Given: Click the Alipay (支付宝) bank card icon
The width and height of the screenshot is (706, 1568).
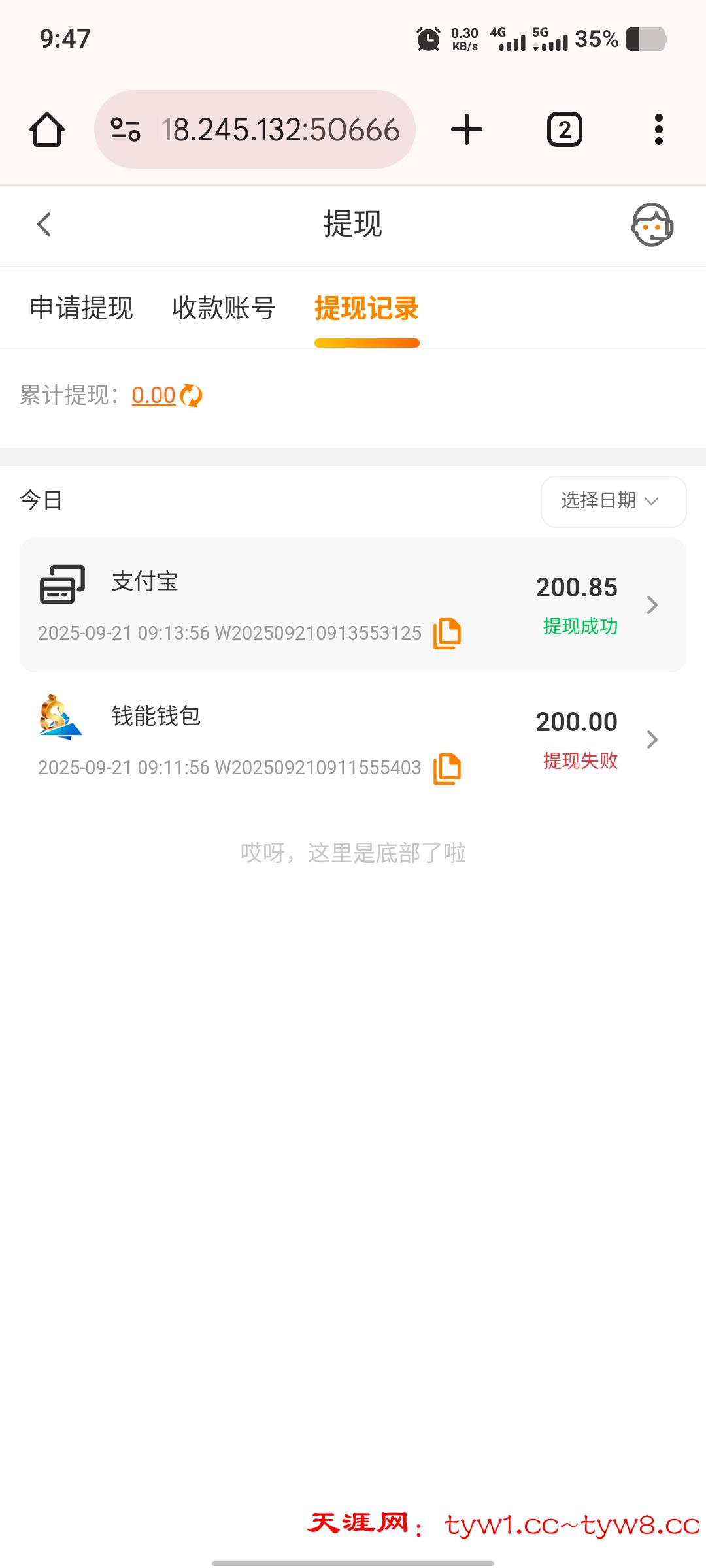Looking at the screenshot, I should click(62, 585).
